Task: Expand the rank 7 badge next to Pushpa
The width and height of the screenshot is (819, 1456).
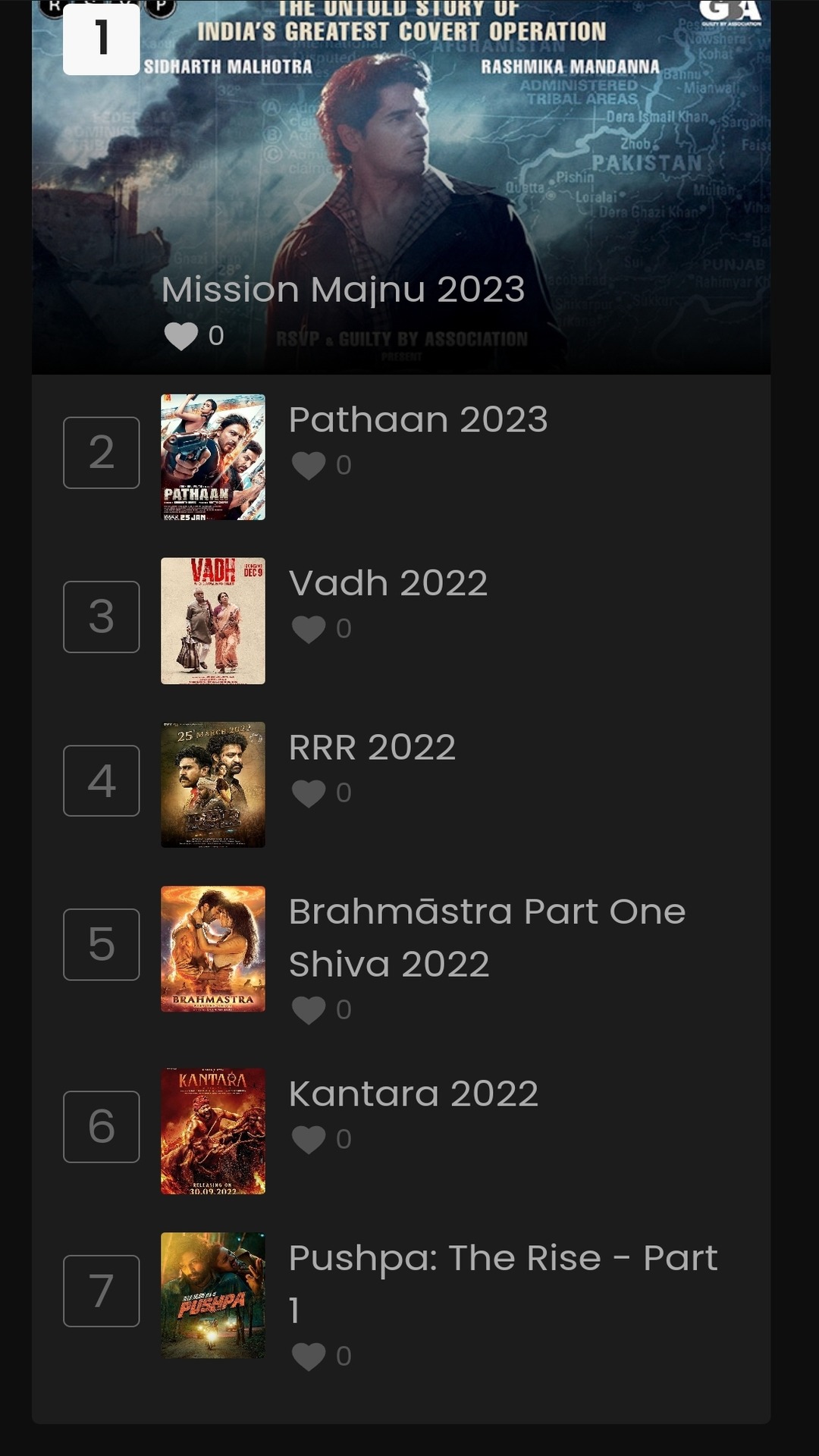Action: click(101, 1291)
